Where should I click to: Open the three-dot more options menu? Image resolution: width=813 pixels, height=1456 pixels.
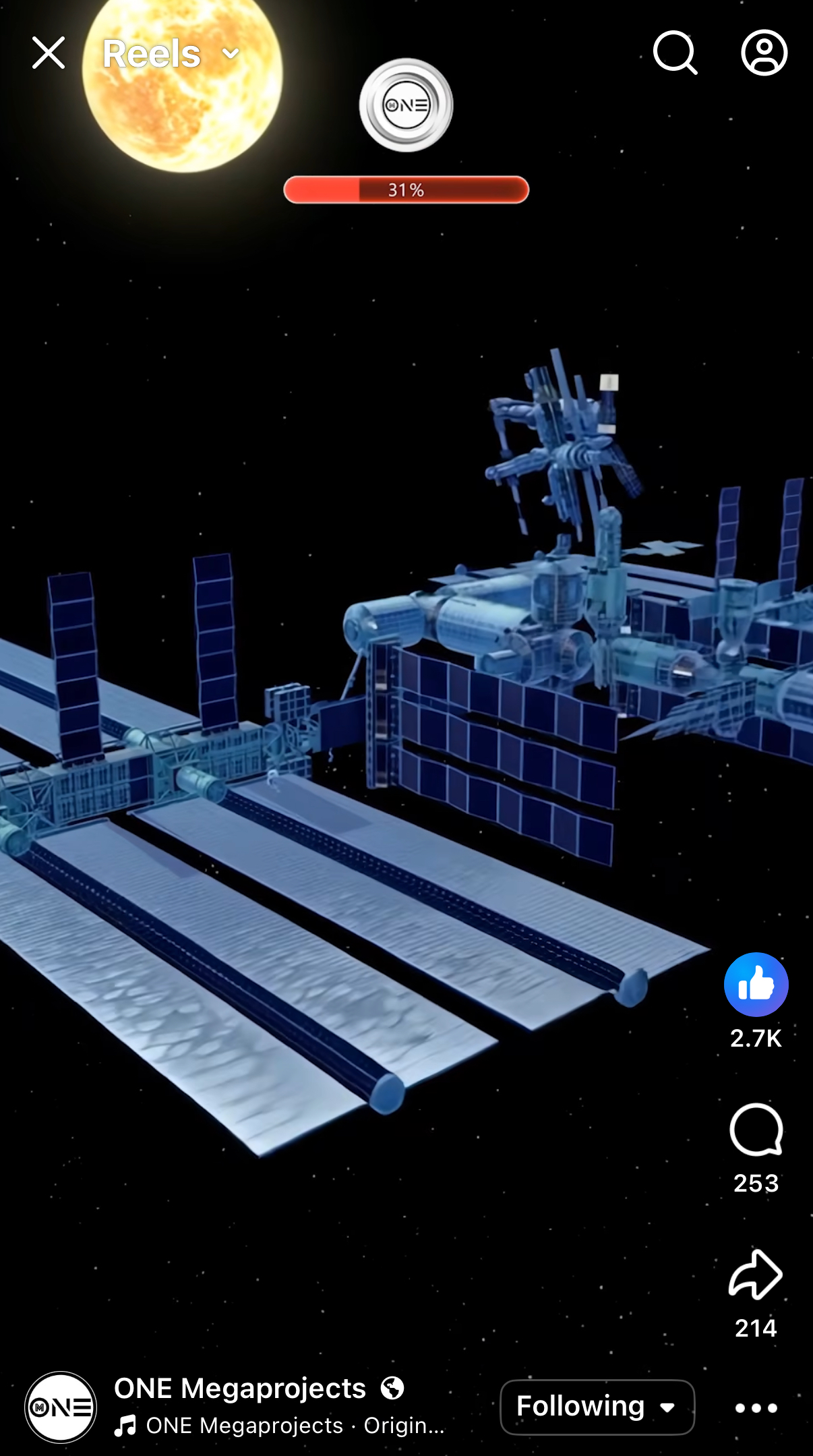pyautogui.click(x=756, y=1408)
